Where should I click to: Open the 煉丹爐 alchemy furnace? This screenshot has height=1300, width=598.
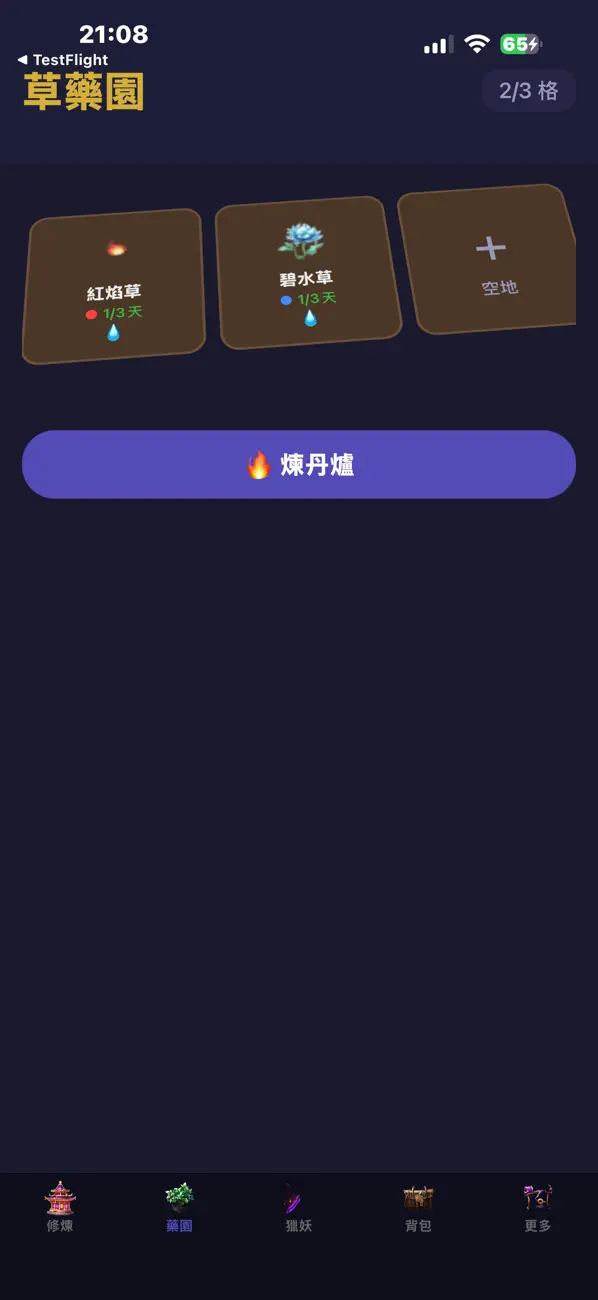coord(299,464)
